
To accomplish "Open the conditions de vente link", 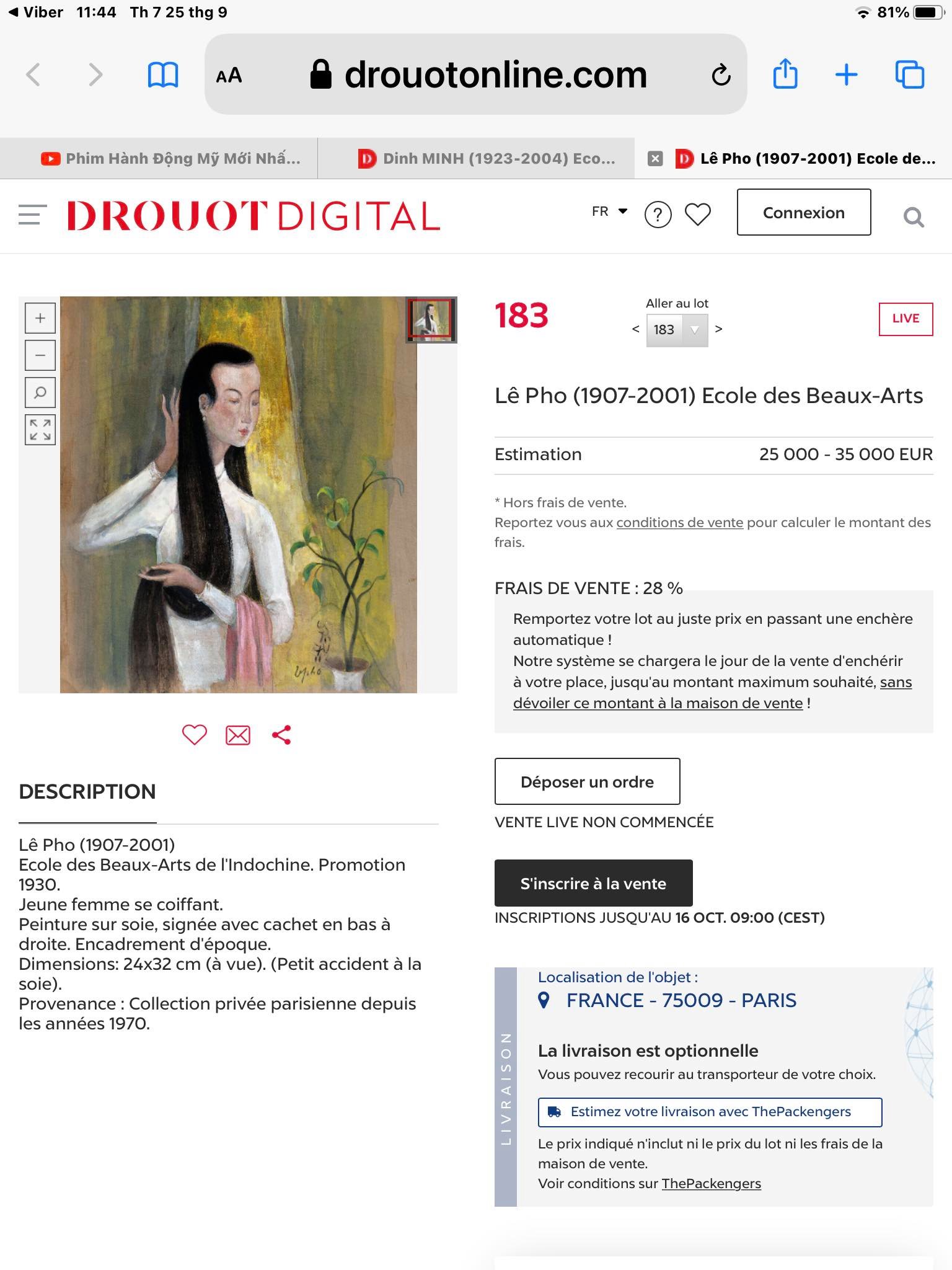I will pos(679,522).
